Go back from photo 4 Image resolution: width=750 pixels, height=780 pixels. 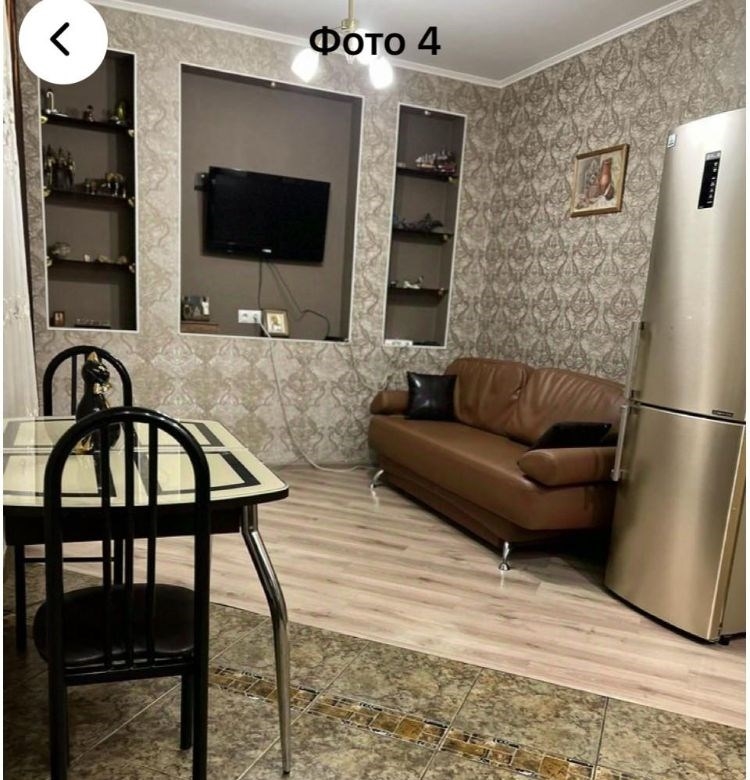(62, 40)
